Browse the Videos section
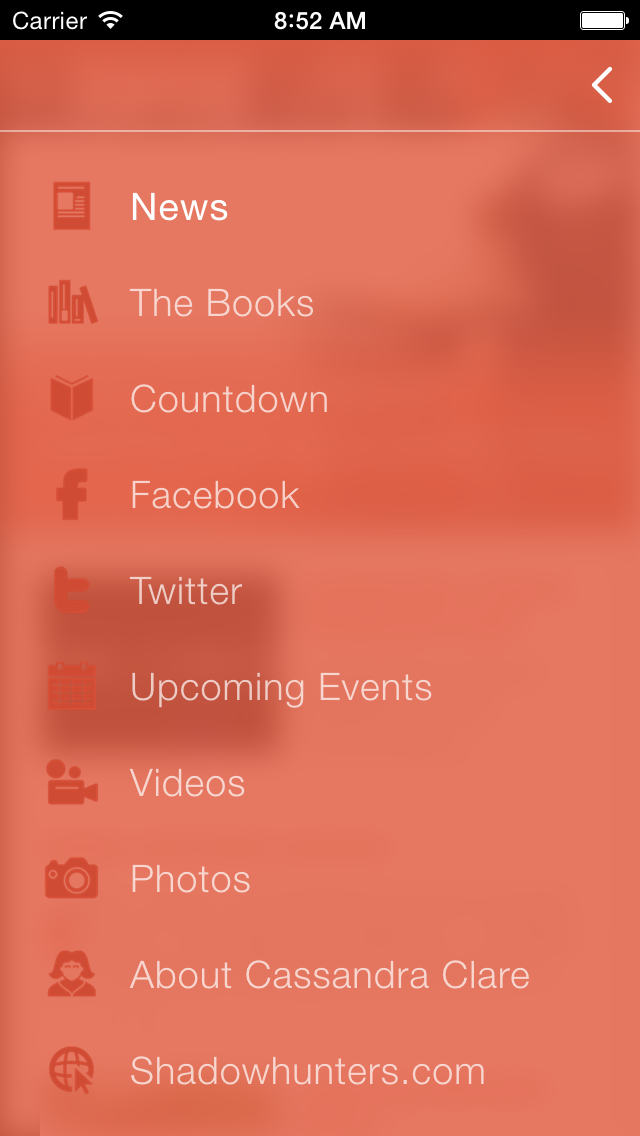This screenshot has height=1136, width=640. (x=187, y=783)
